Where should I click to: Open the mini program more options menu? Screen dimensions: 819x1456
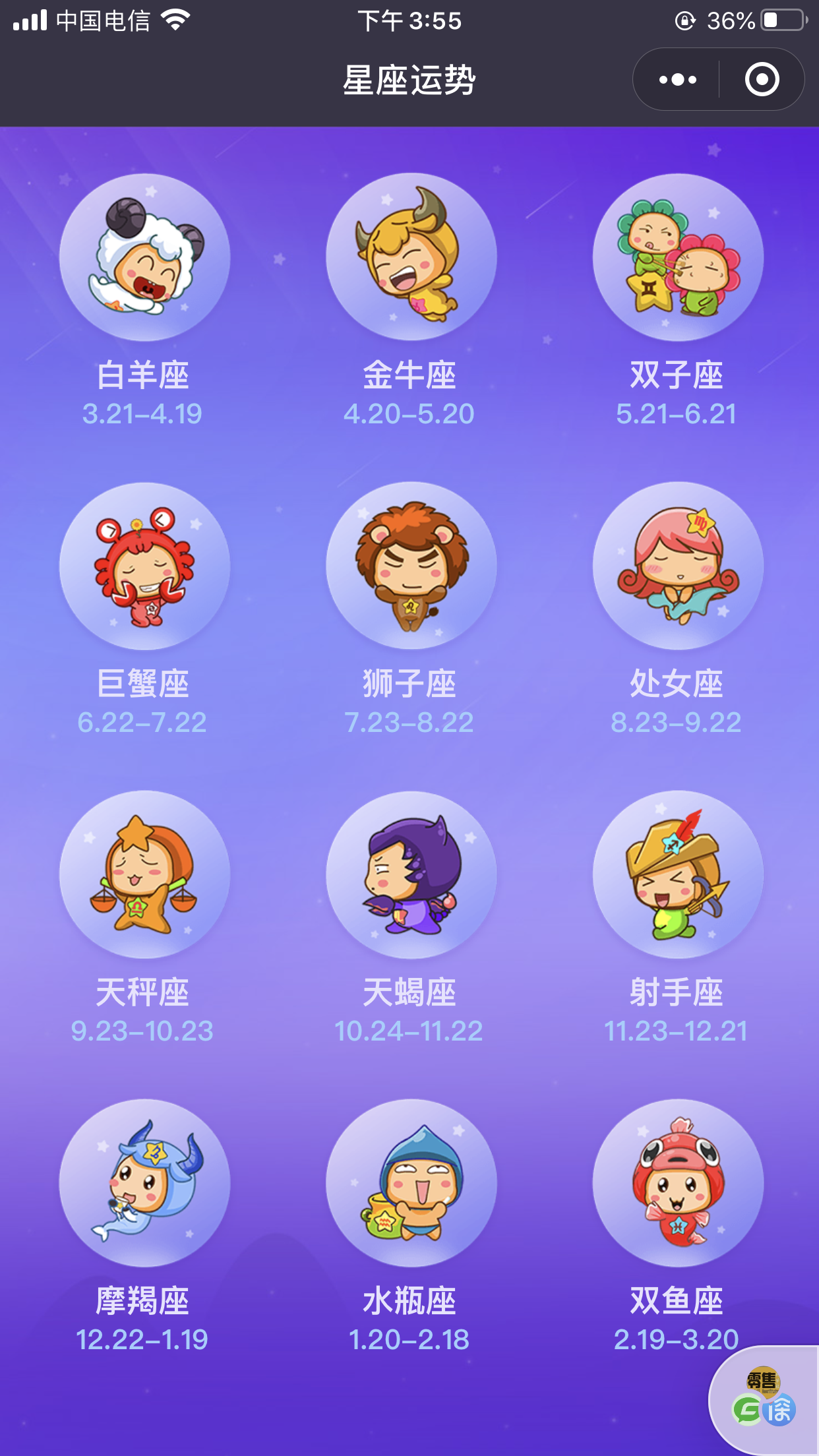click(x=677, y=80)
